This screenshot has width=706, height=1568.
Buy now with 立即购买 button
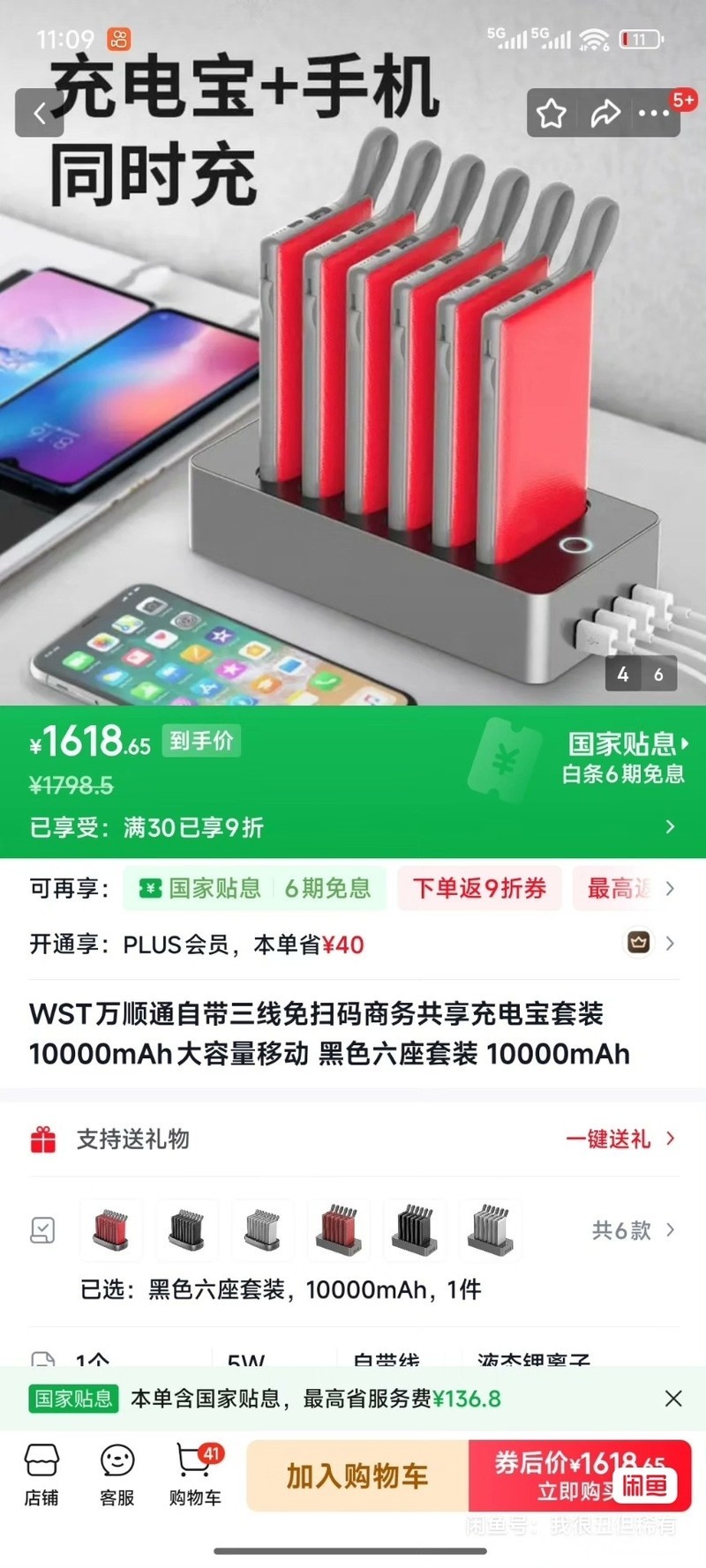[x=579, y=1476]
